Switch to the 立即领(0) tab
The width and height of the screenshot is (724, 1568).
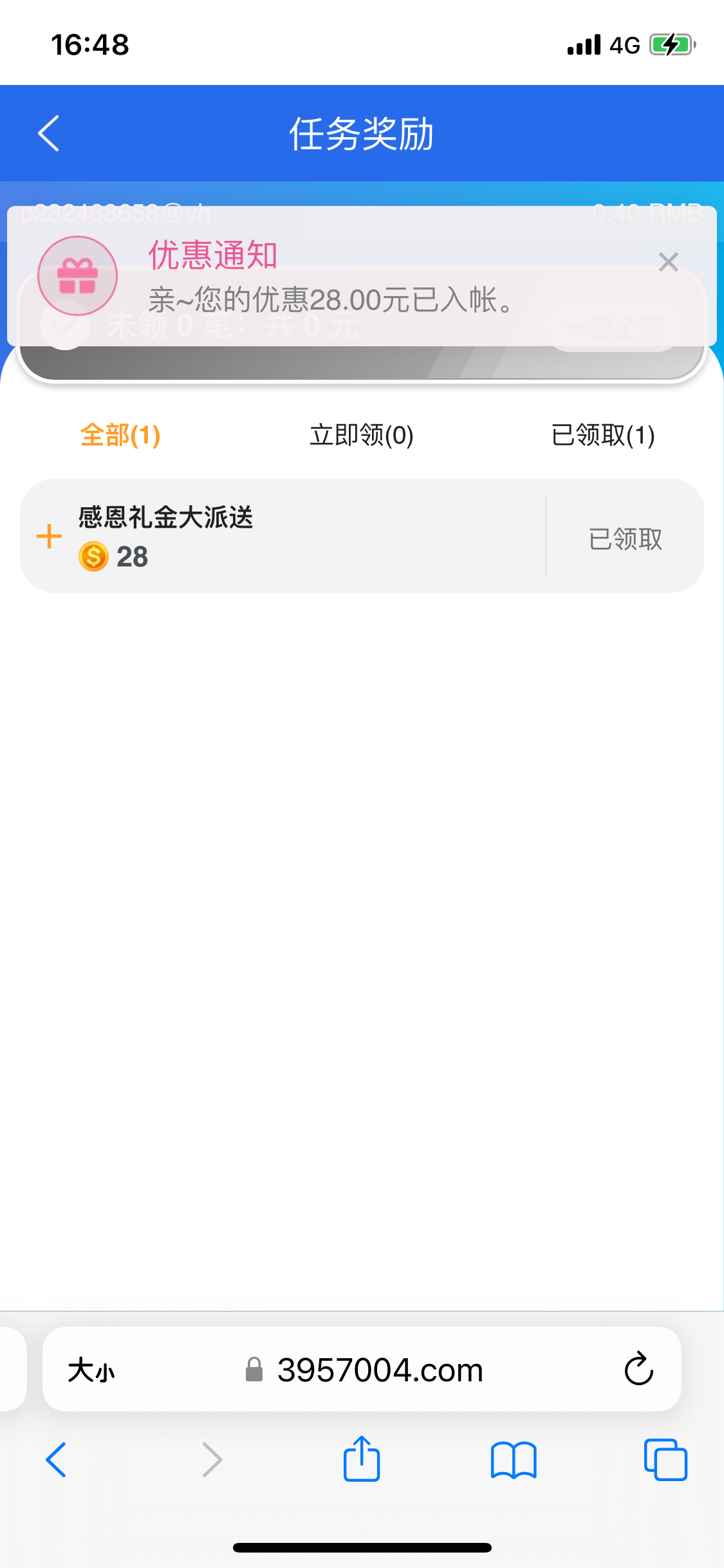coord(362,435)
